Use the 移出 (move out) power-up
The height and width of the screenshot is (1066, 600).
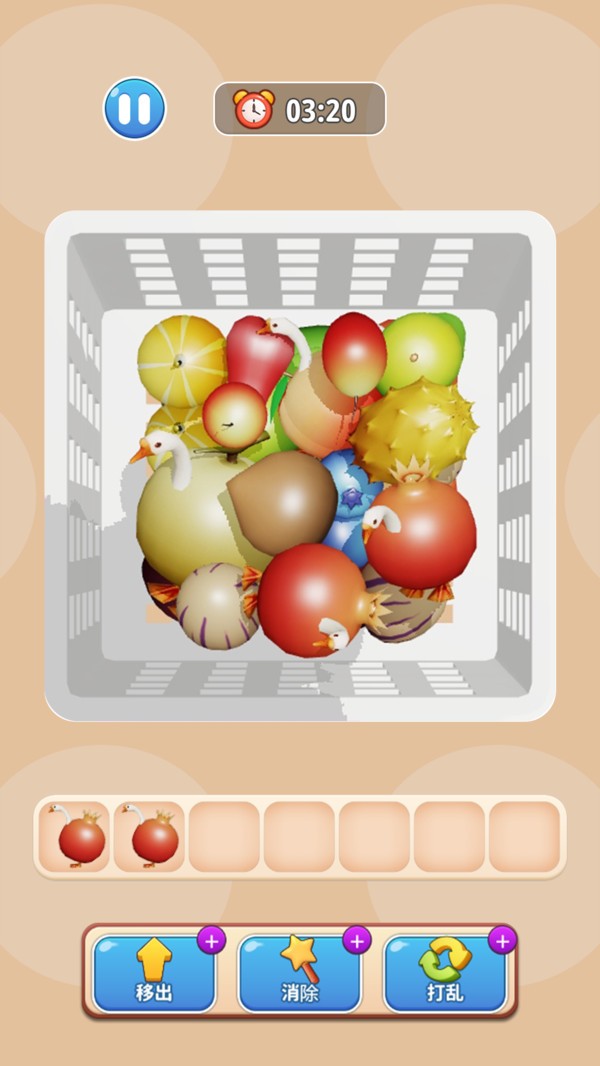point(154,974)
